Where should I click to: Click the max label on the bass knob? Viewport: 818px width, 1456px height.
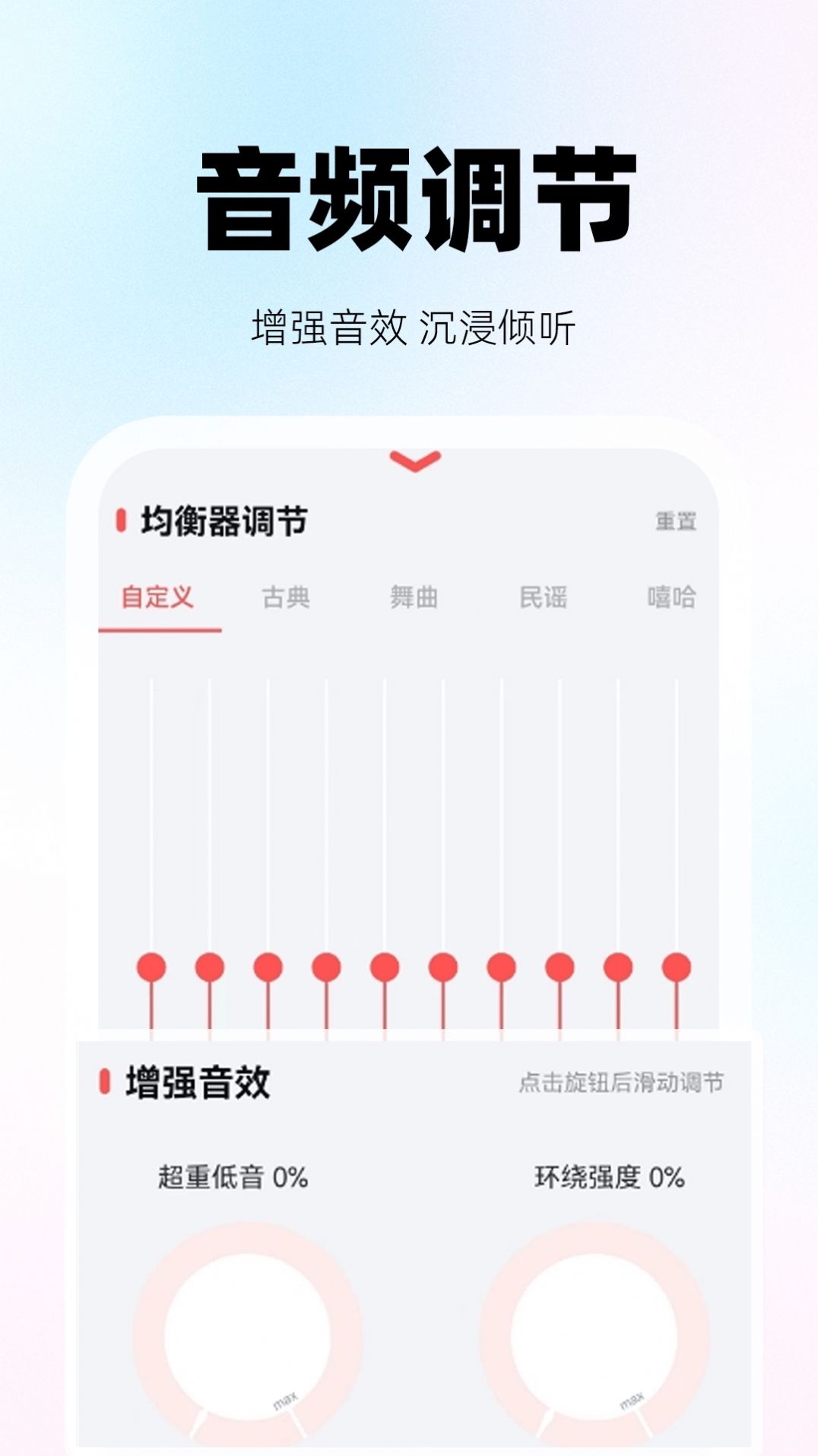[x=287, y=1401]
